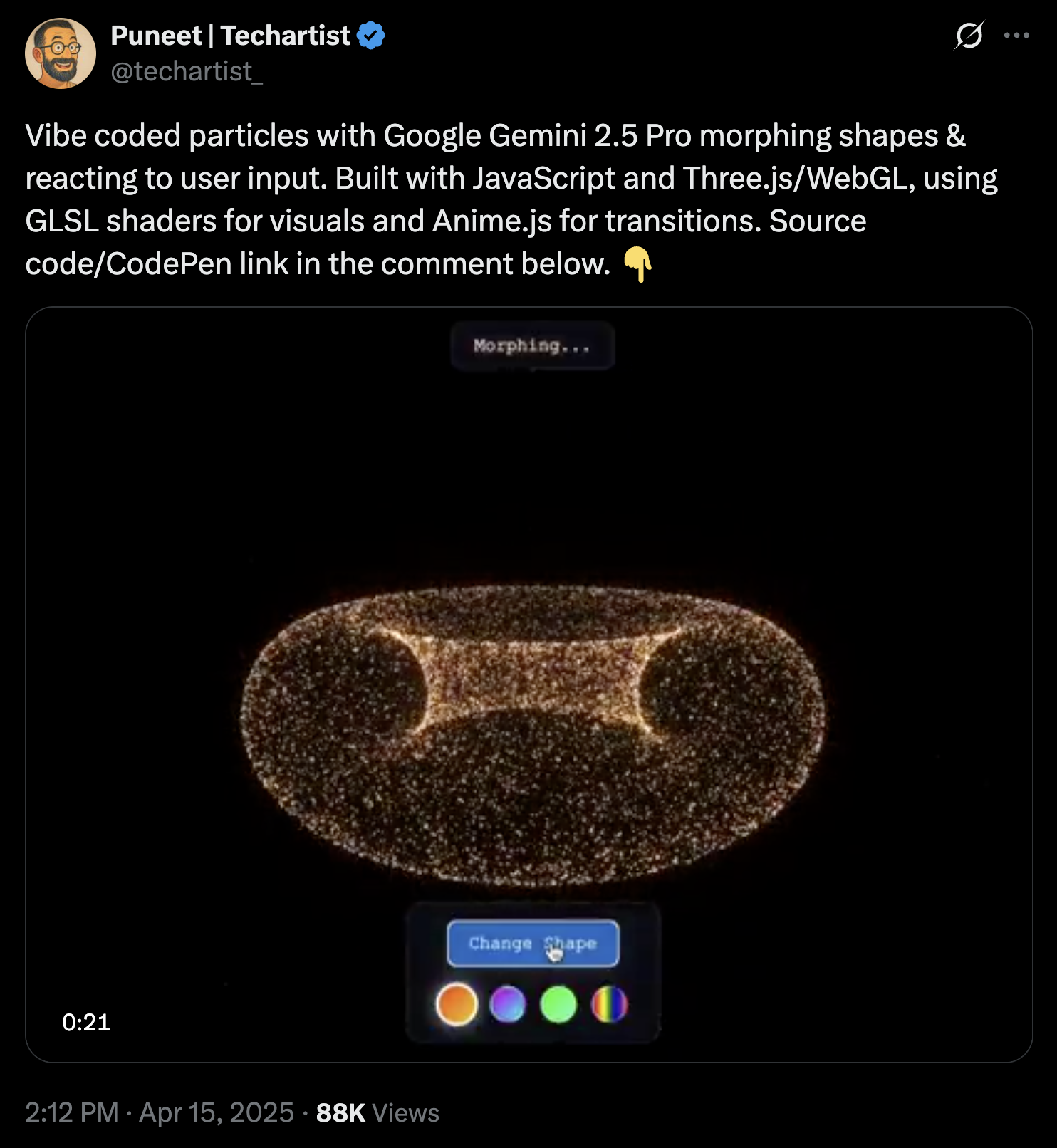Open Puneet's profile picture
This screenshot has height=1148, width=1057.
coord(61,53)
